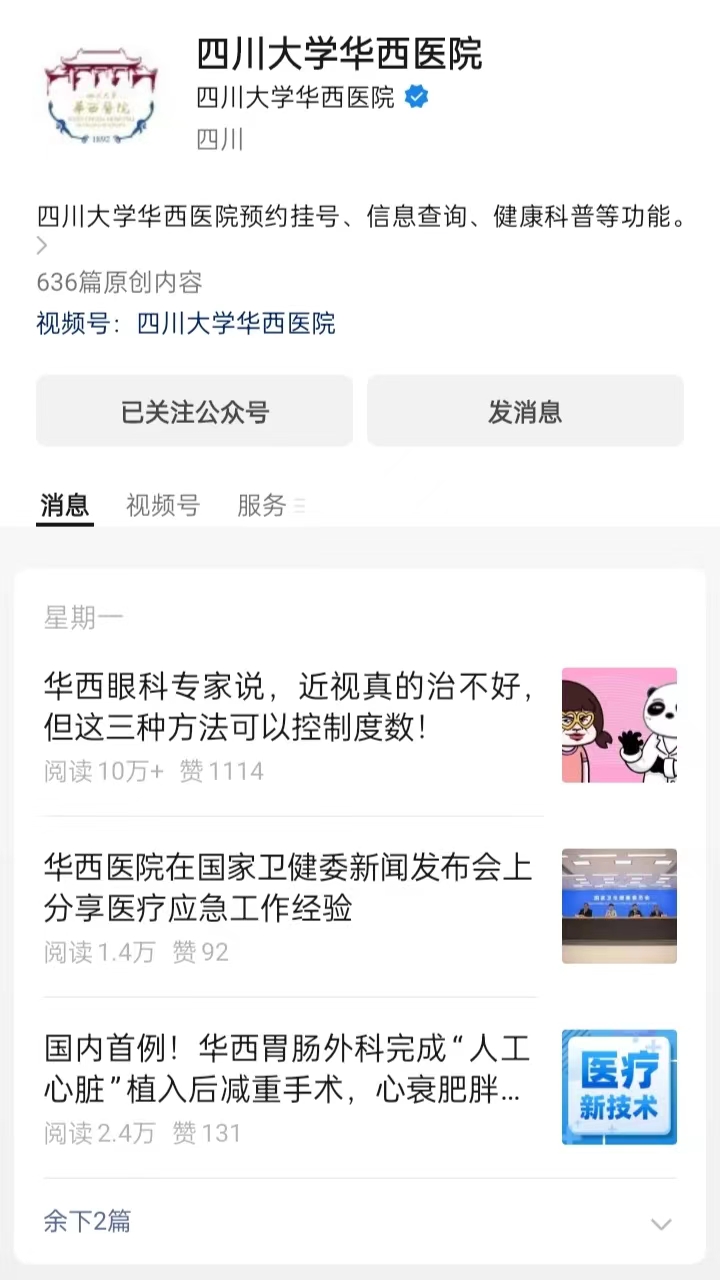This screenshot has width=720, height=1280.
Task: Click the 发消息 button
Action: coord(525,411)
